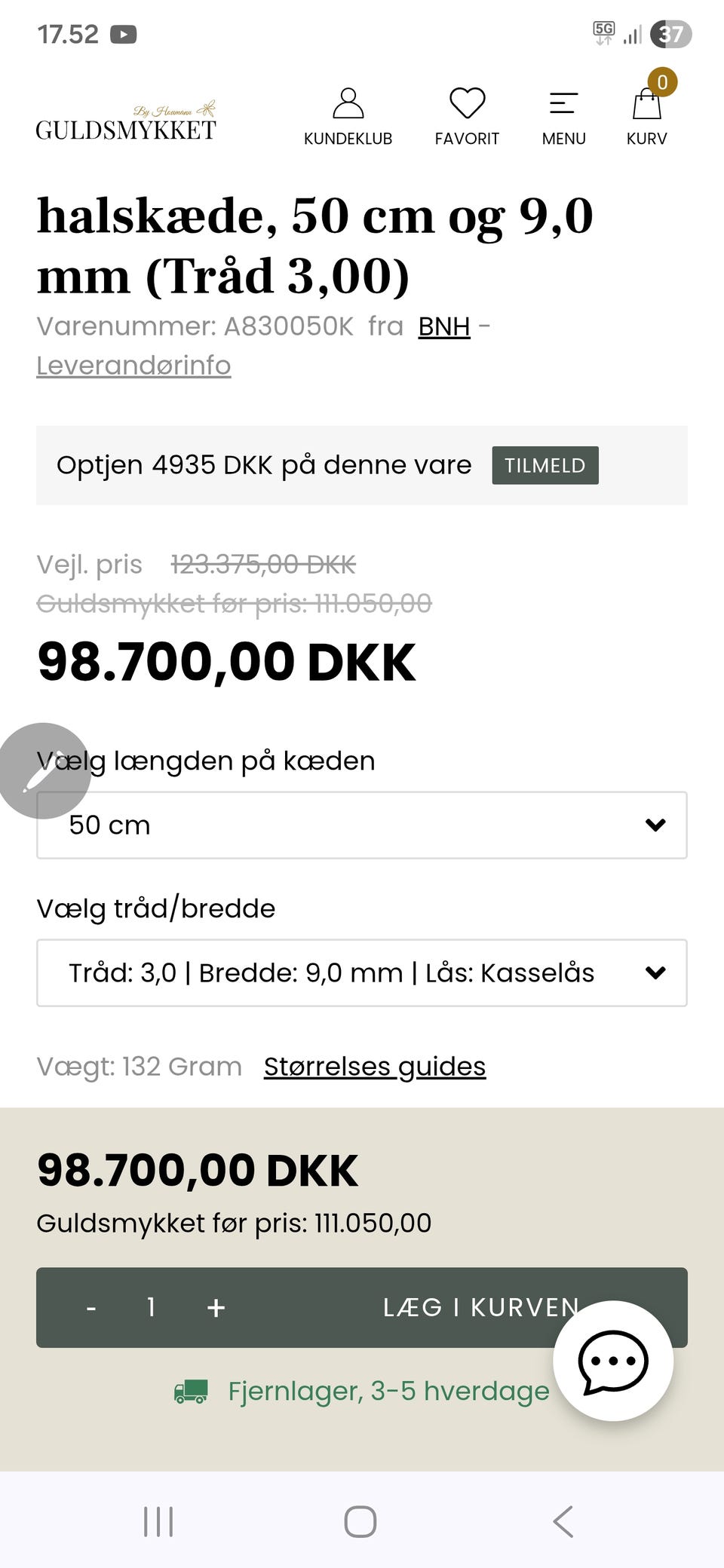Tap the floating pencil edit button

(44, 770)
